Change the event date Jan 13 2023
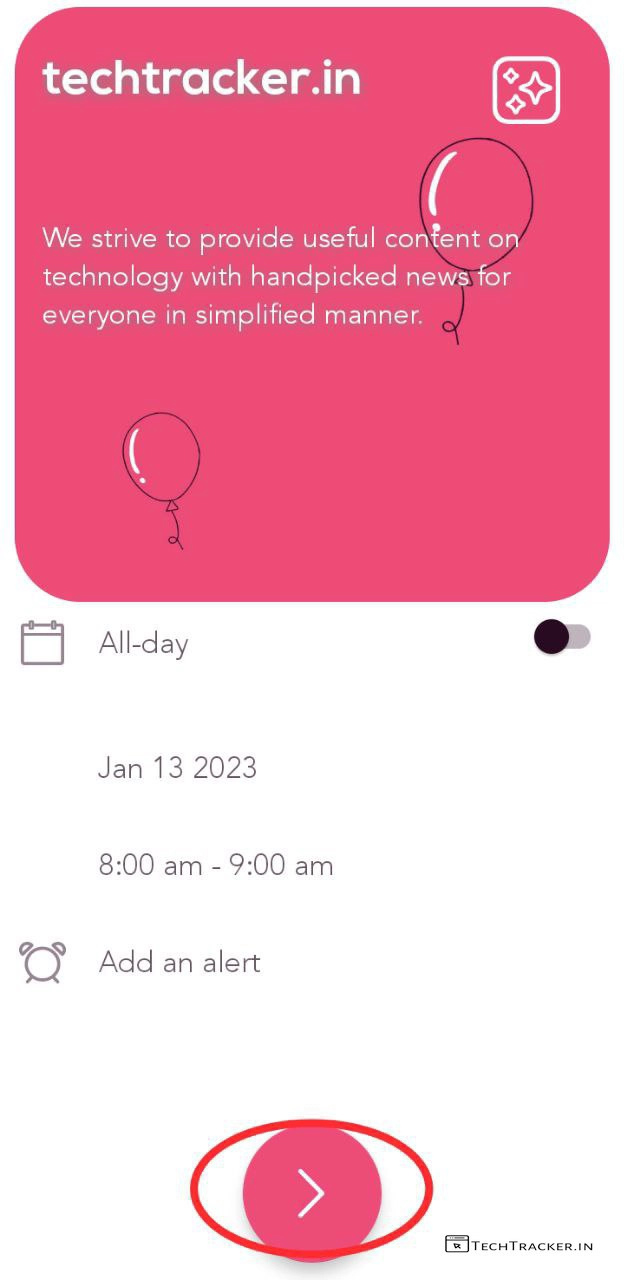 (x=177, y=768)
